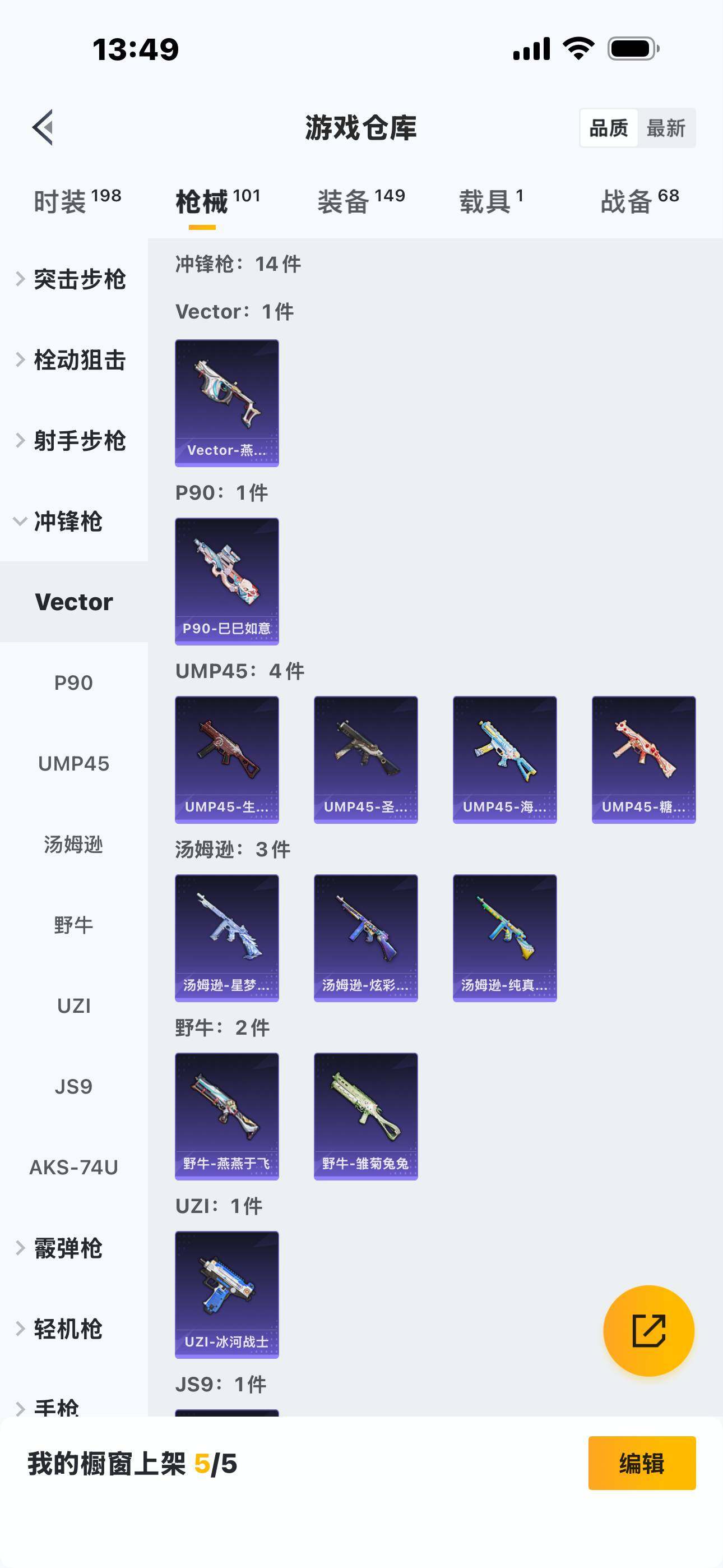Expand the 霰弹枪 category
Viewport: 723px width, 1568px height.
point(67,1248)
